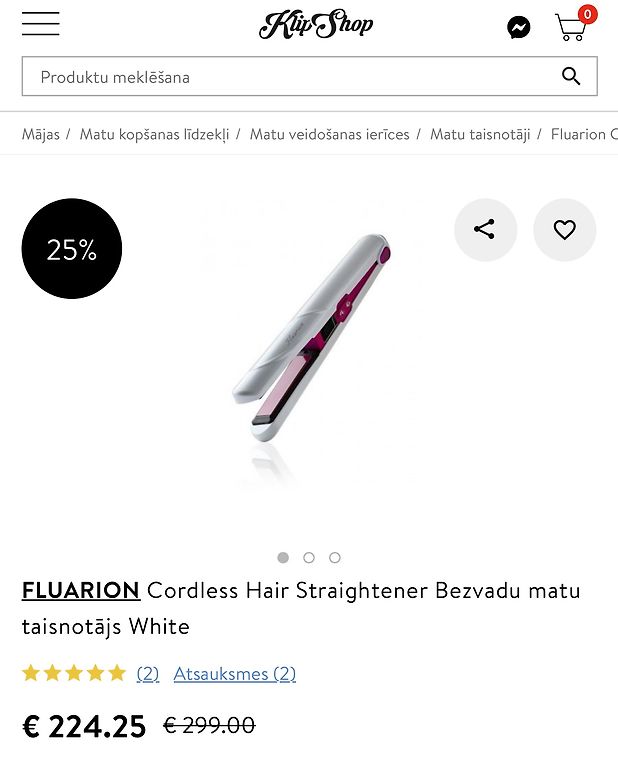This screenshot has width=618, height=768.
Task: Open Atsauksmes (2) reviews link
Action: click(x=235, y=674)
